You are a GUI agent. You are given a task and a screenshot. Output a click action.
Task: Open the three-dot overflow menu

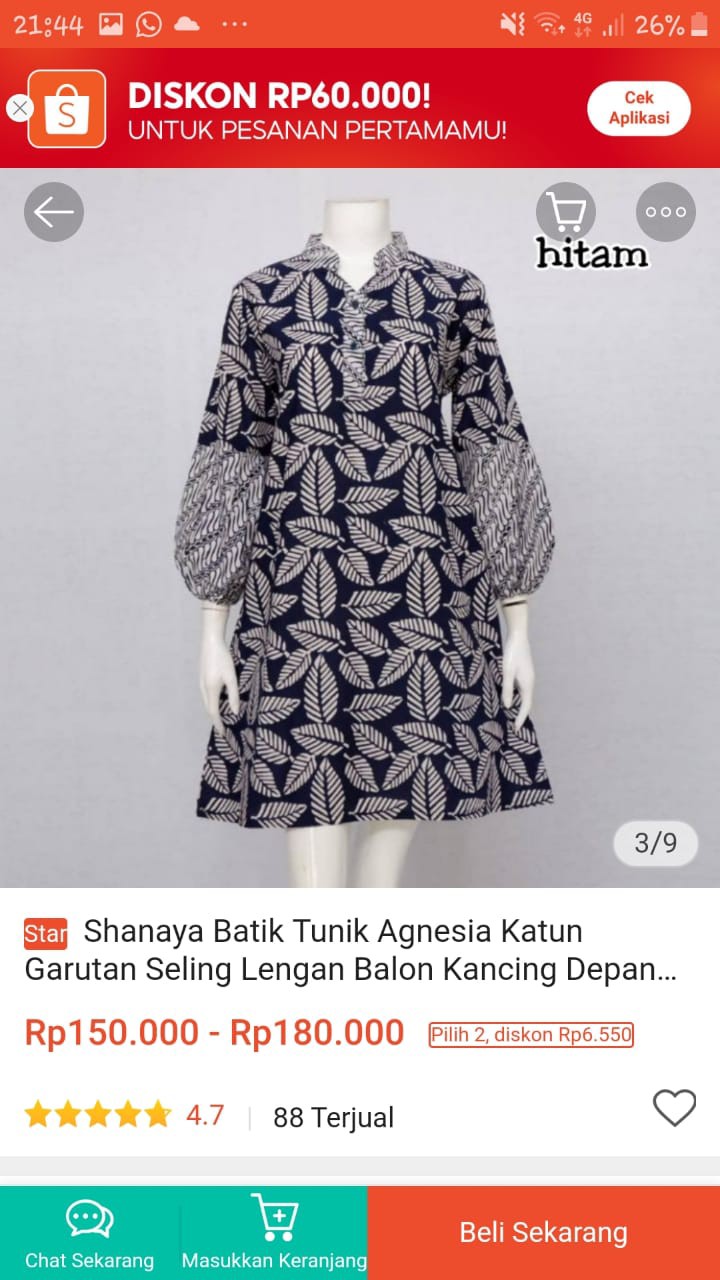coord(664,211)
